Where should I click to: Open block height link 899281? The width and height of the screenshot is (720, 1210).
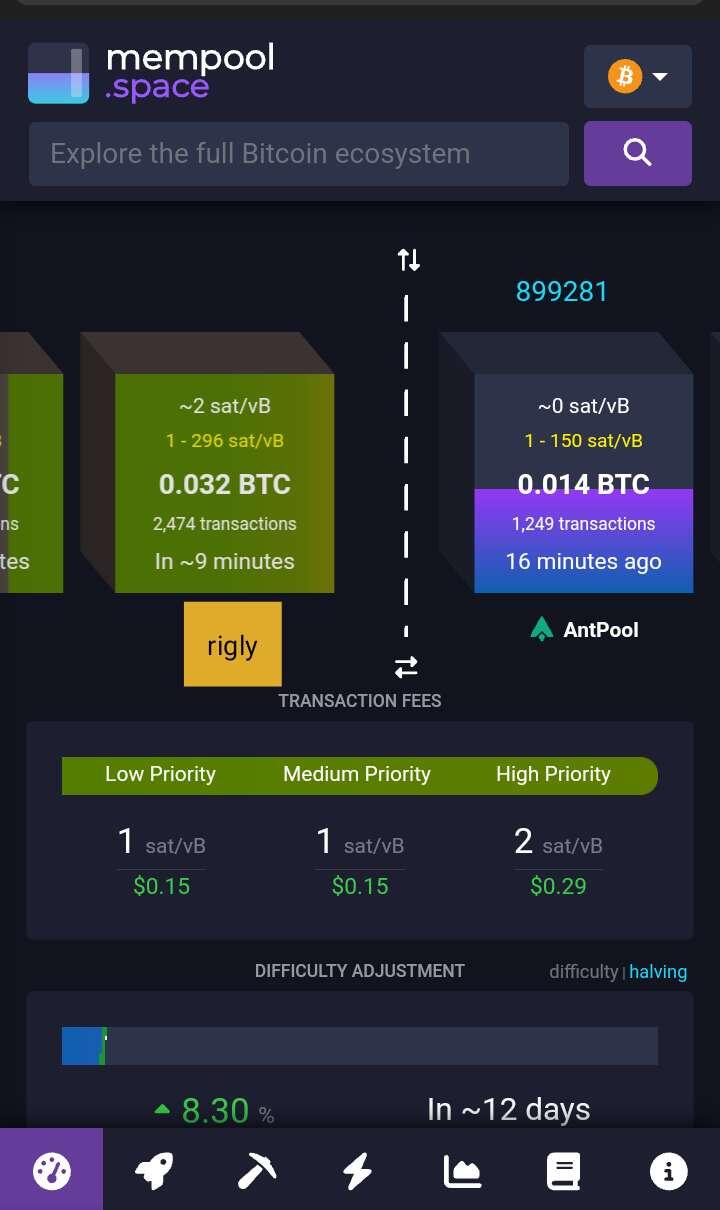click(x=562, y=291)
